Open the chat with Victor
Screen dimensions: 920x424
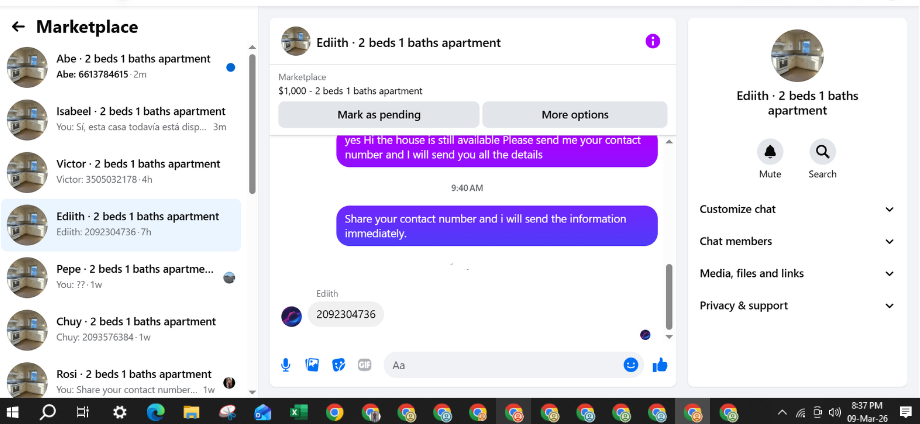[x=121, y=172]
